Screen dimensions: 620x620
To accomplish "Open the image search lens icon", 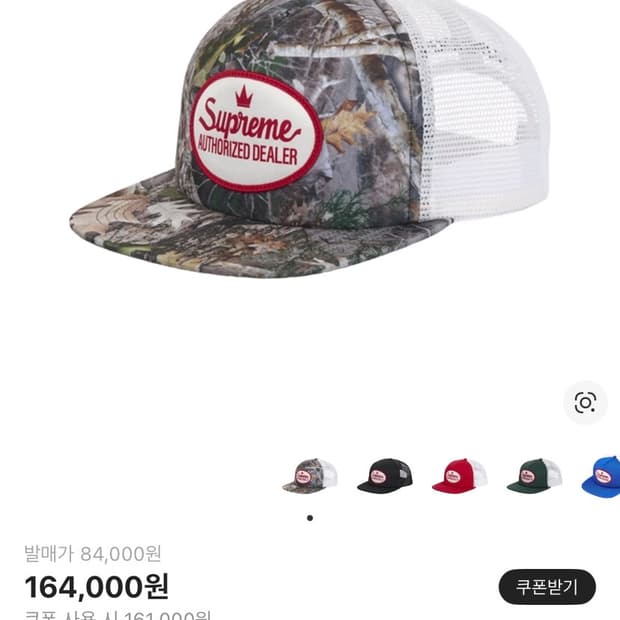I will pos(585,403).
